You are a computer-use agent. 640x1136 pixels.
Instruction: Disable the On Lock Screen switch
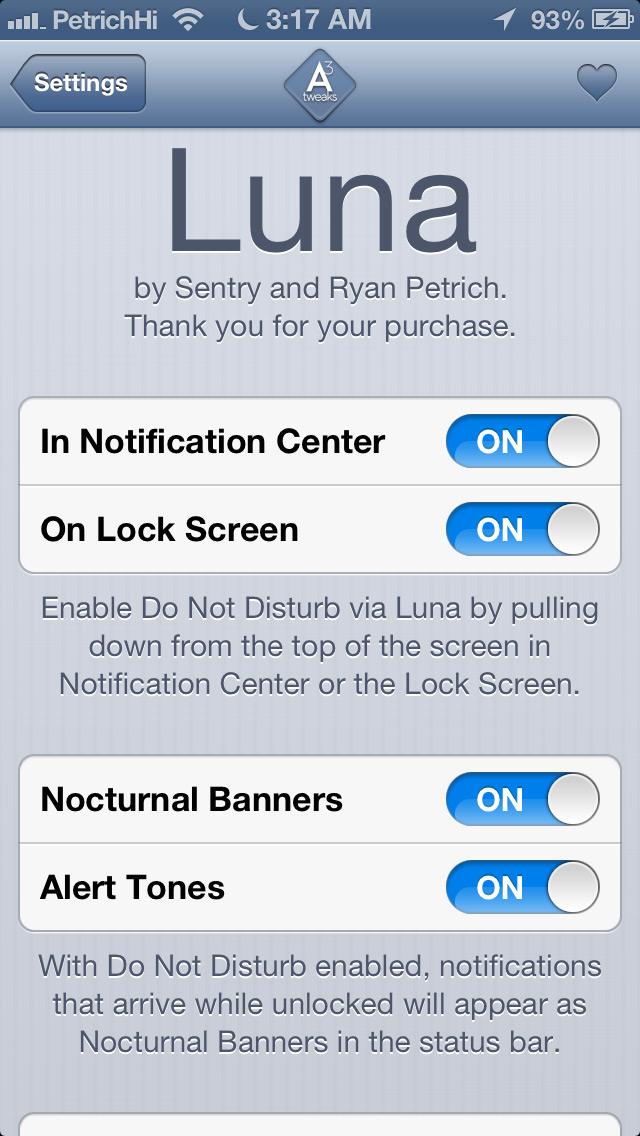pyautogui.click(x=522, y=530)
